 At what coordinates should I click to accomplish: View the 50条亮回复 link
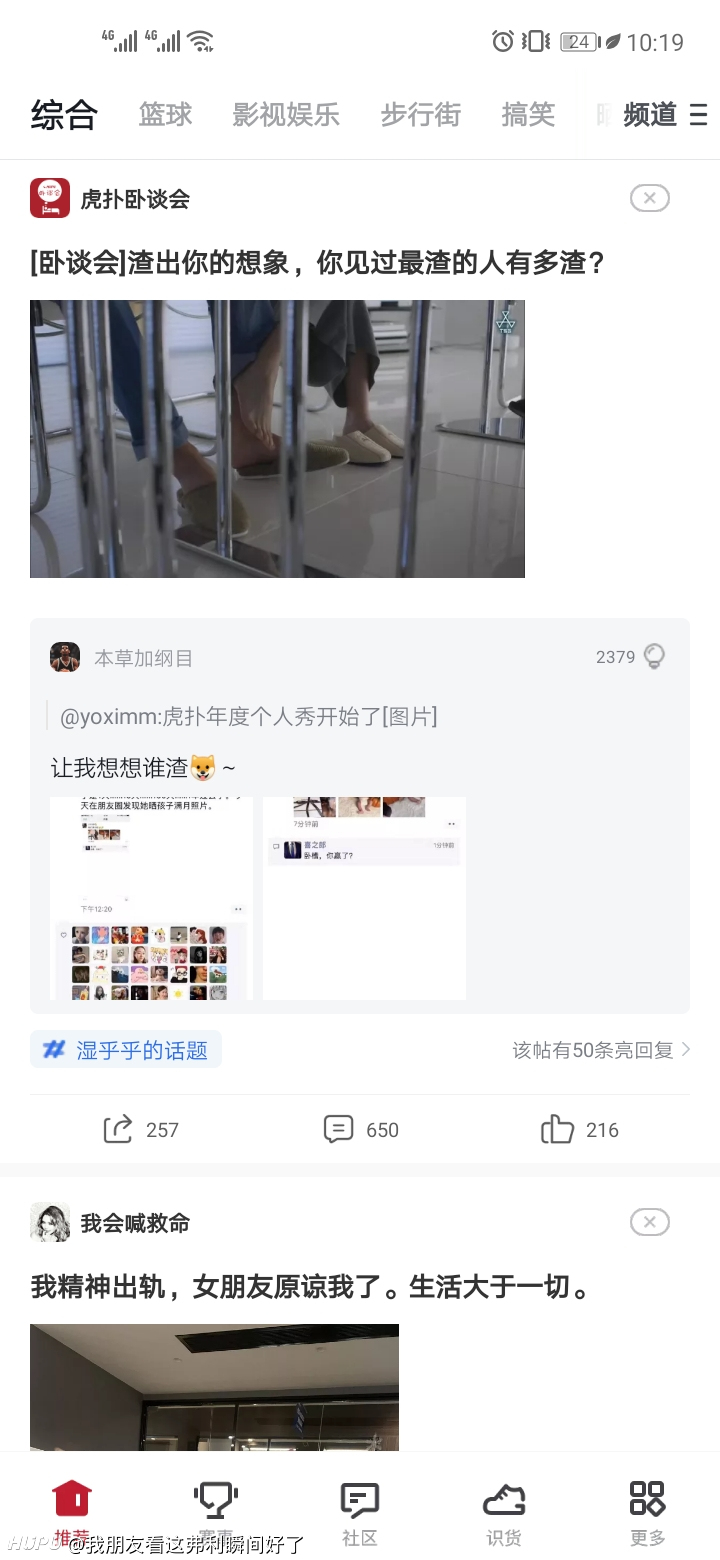601,1049
